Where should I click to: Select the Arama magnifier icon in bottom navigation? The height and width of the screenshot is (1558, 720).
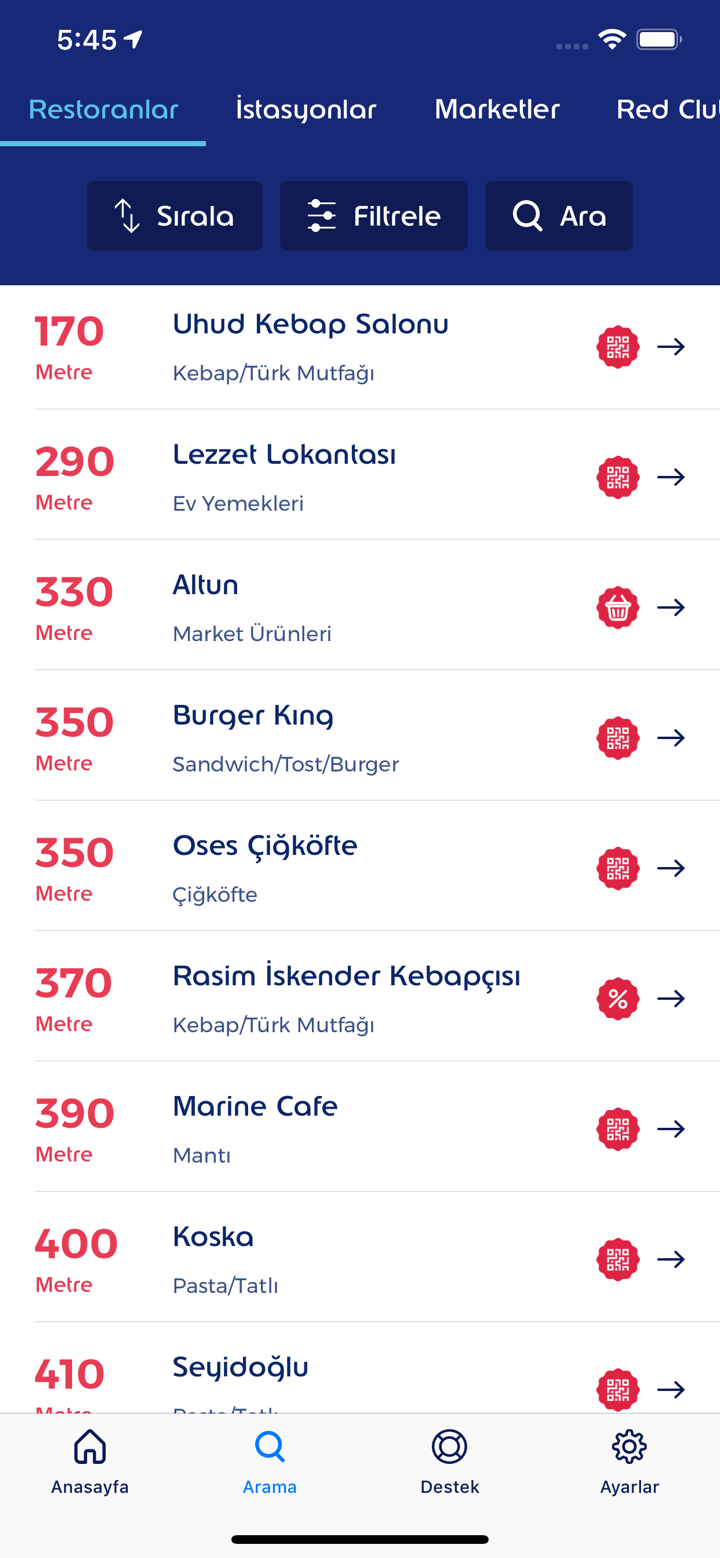click(x=269, y=1446)
